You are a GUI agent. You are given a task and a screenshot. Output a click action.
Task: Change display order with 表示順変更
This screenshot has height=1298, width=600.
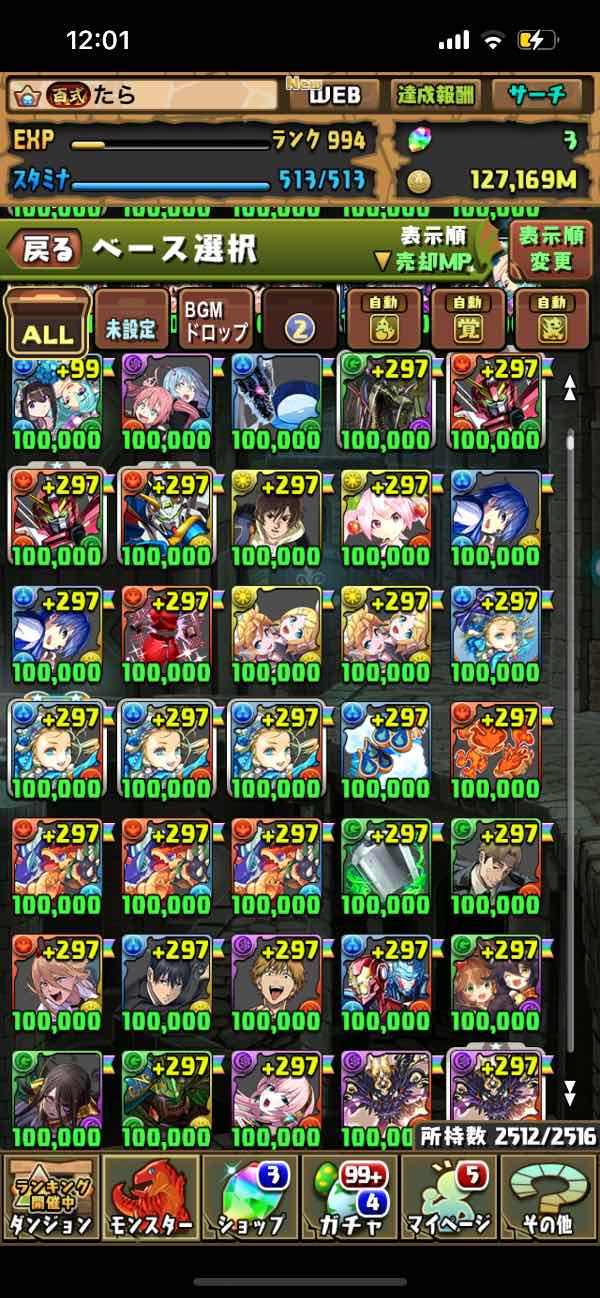coord(550,250)
